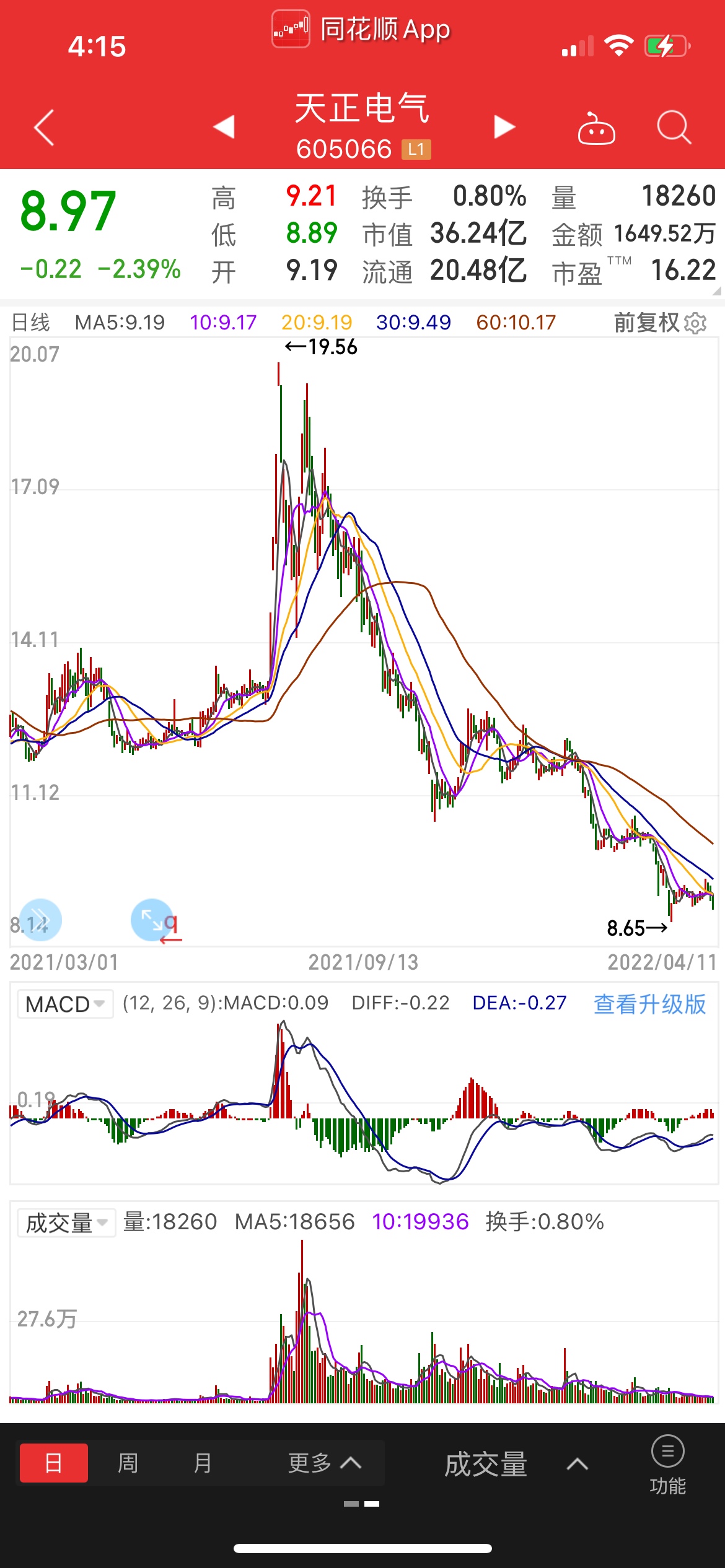
Task: Go back using the top-left arrow
Action: point(45,128)
